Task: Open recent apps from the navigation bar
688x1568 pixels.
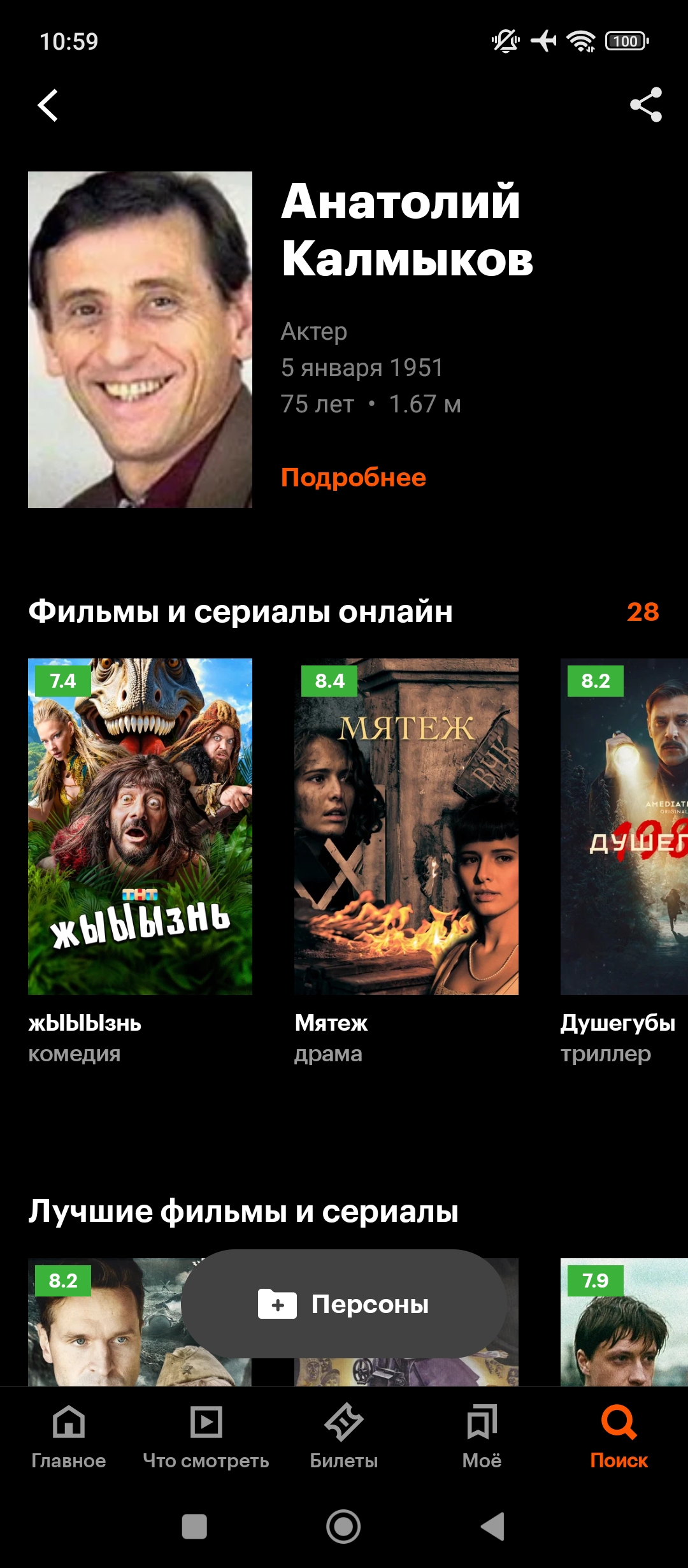Action: (x=194, y=1527)
